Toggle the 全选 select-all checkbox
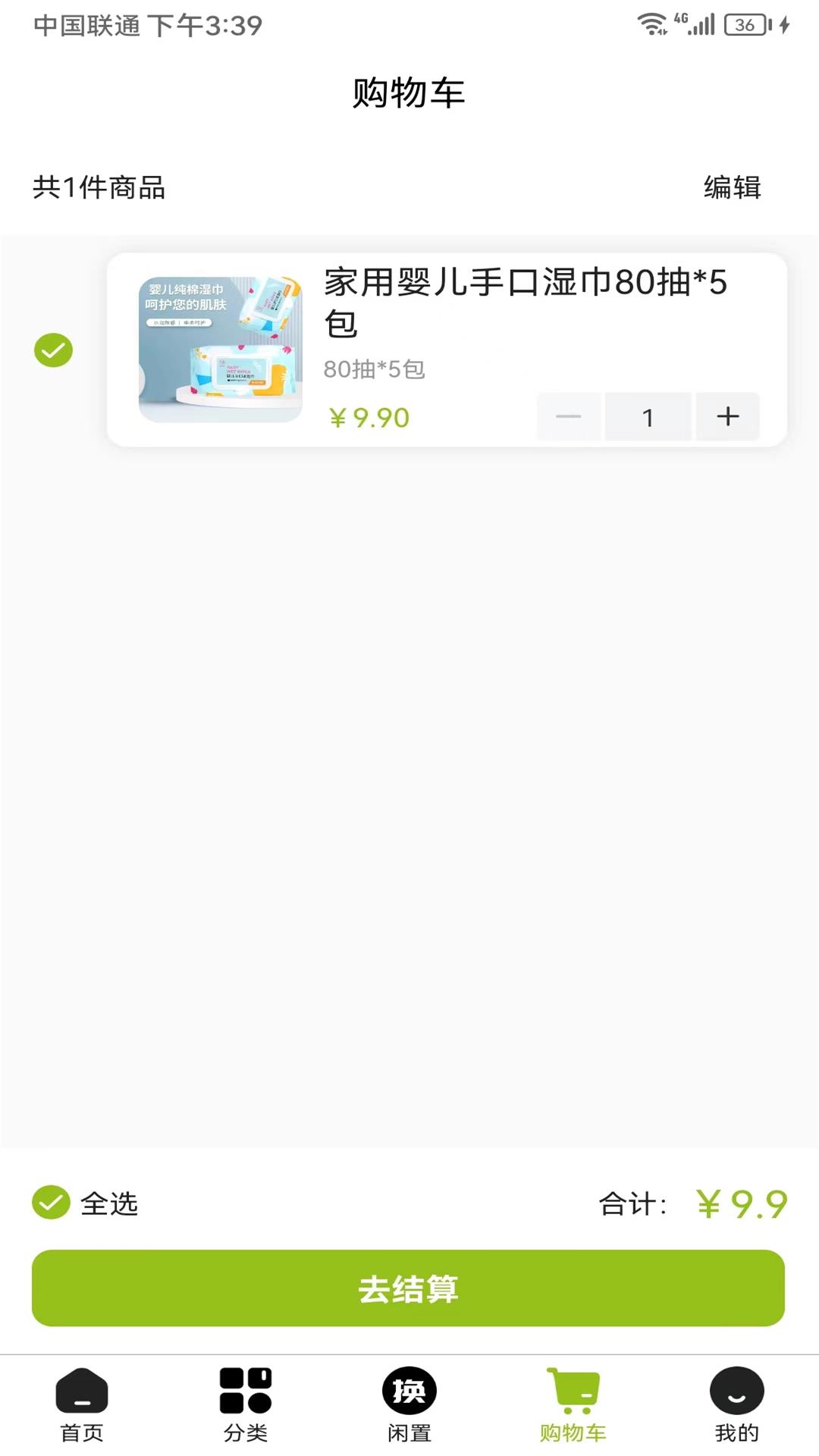The image size is (819, 1456). click(x=52, y=1203)
